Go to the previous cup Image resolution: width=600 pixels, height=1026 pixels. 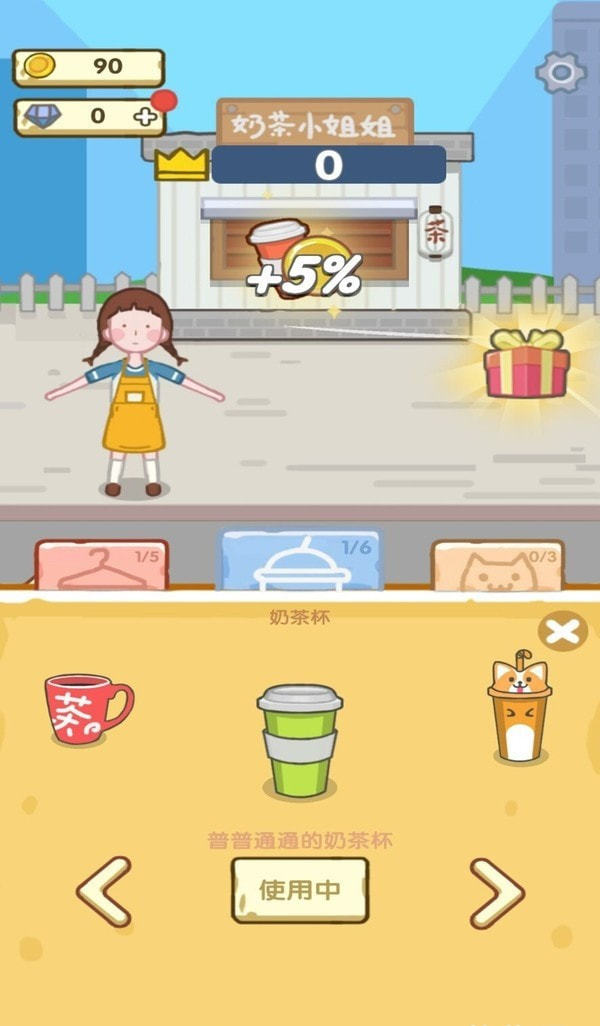click(104, 891)
